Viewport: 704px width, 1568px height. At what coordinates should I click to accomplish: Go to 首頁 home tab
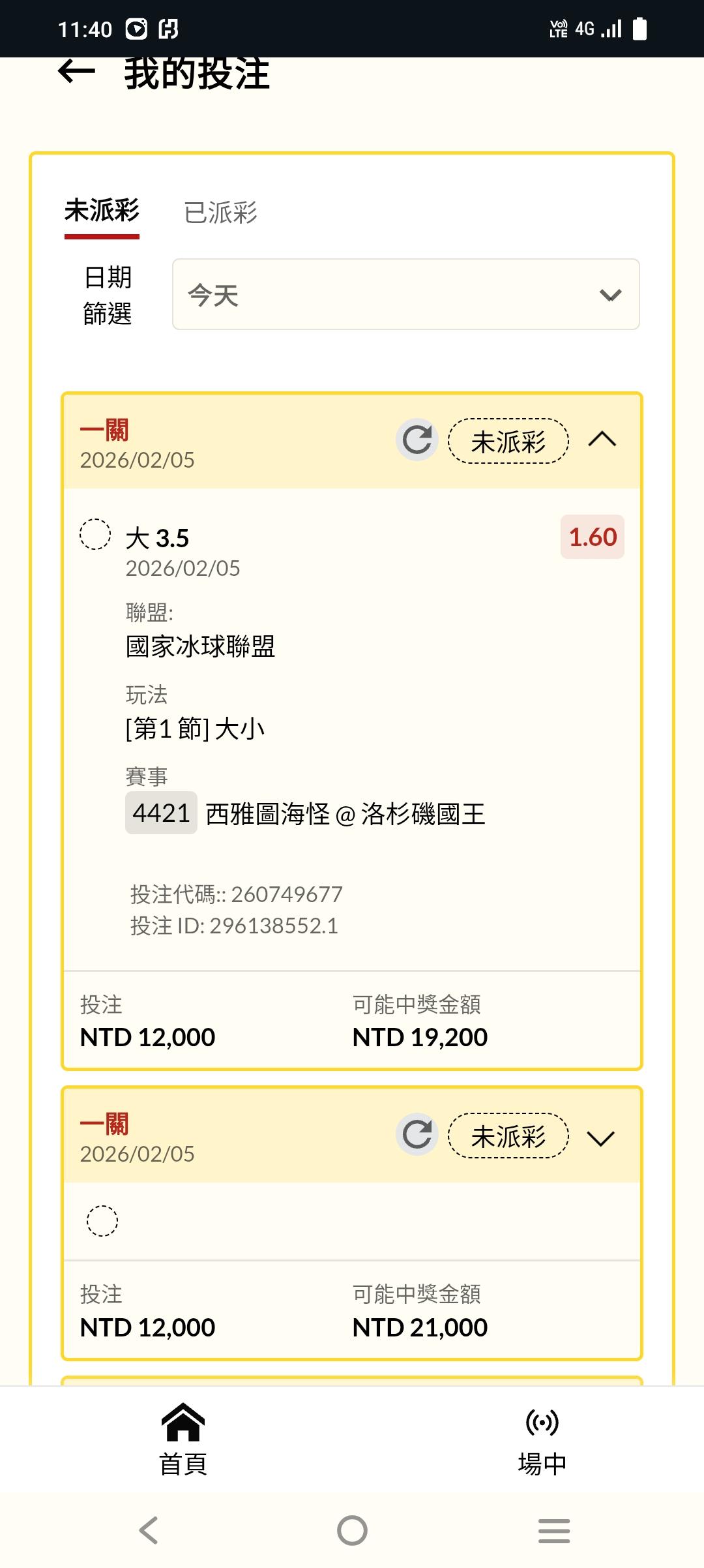coord(183,1440)
